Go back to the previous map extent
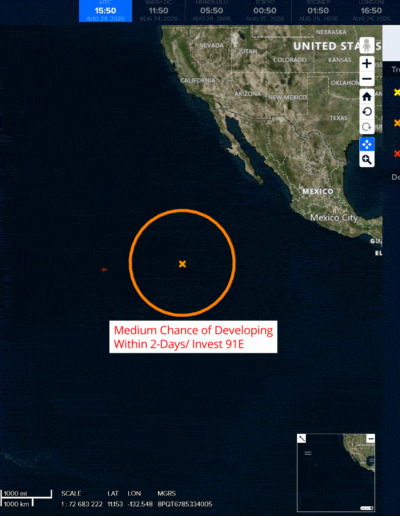 click(367, 112)
